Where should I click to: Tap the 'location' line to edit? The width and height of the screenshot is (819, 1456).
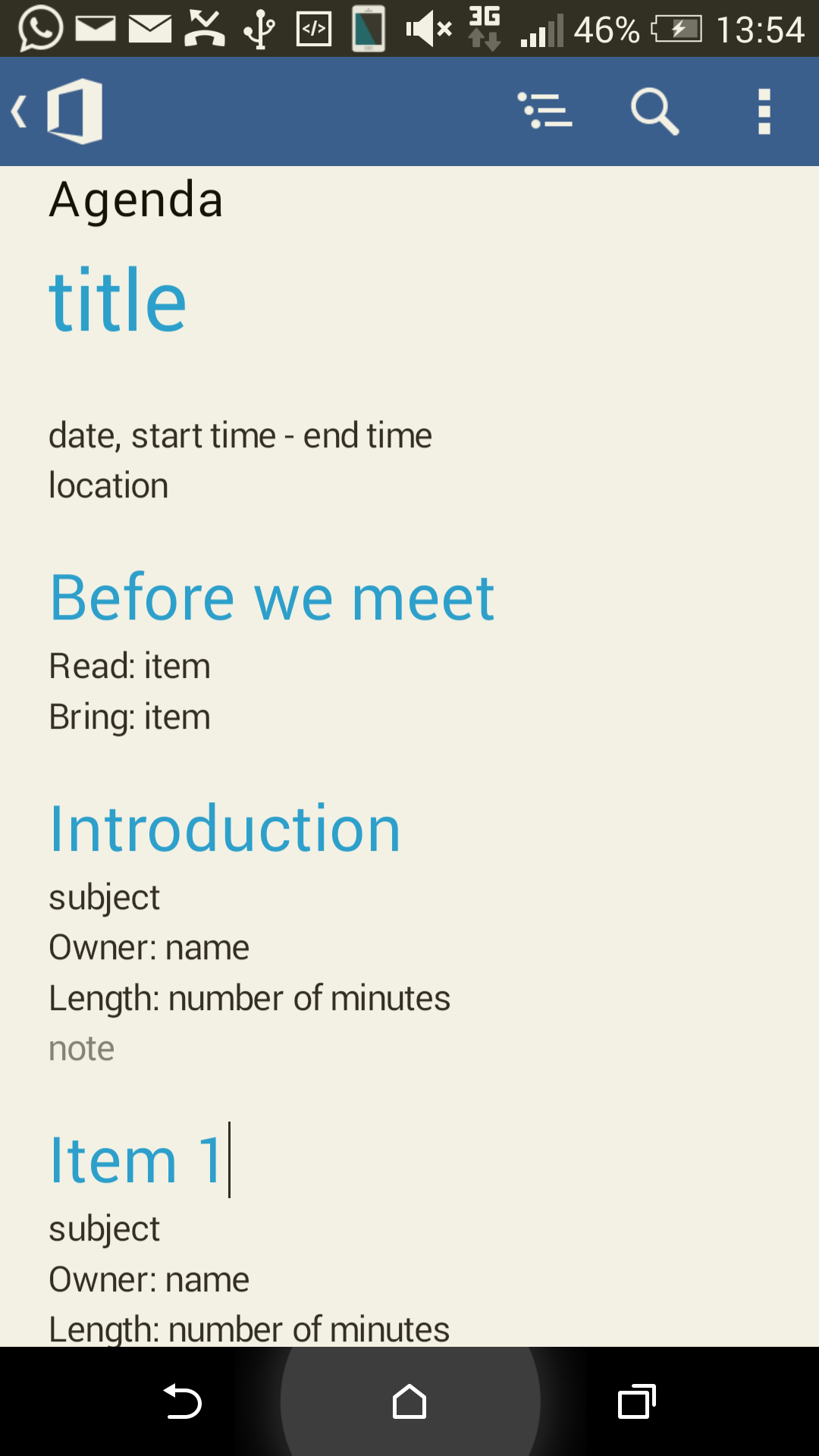coord(108,485)
